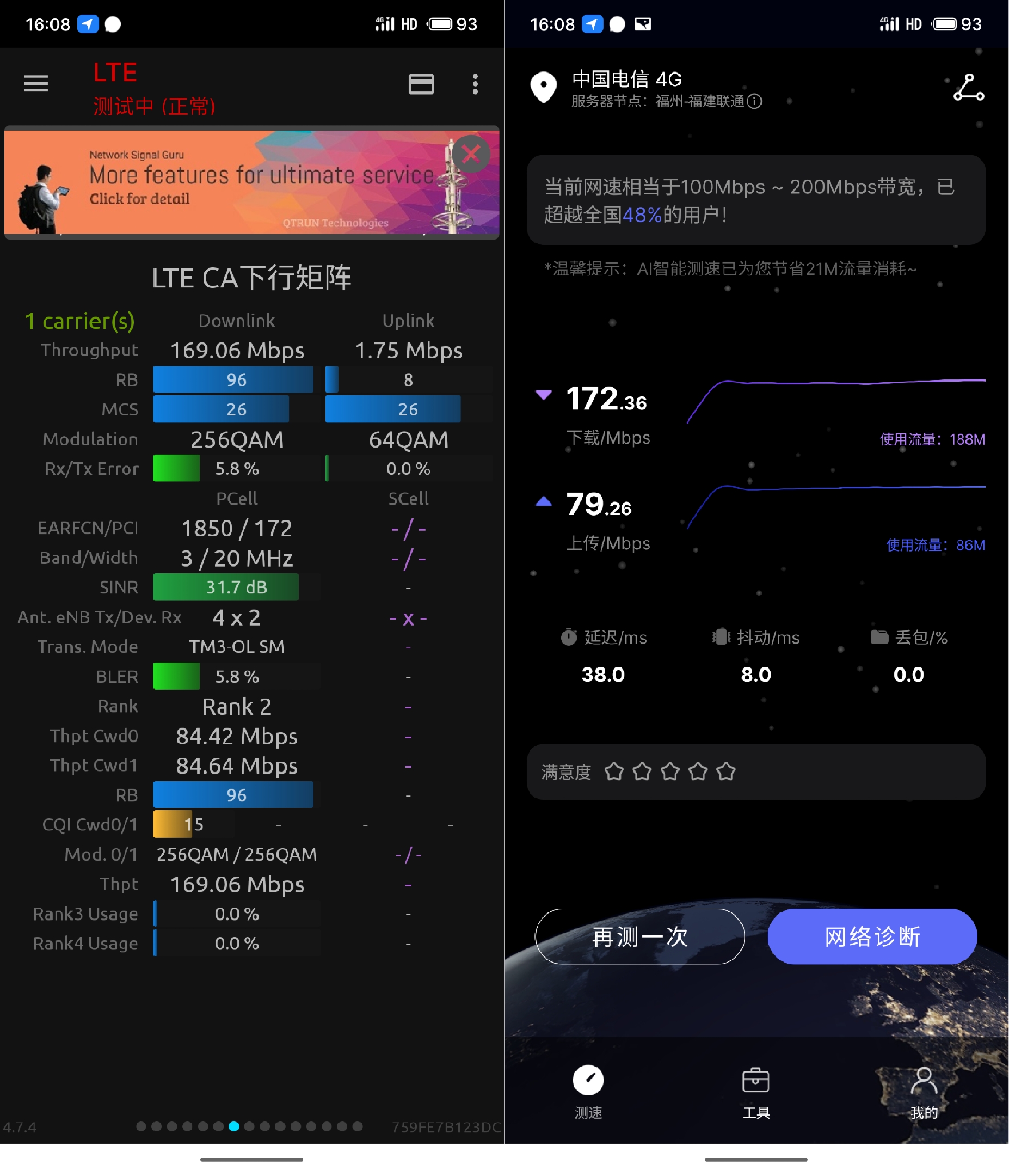Tap the route tracing icon at top right
The height and width of the screenshot is (1176, 1009).
click(x=968, y=88)
